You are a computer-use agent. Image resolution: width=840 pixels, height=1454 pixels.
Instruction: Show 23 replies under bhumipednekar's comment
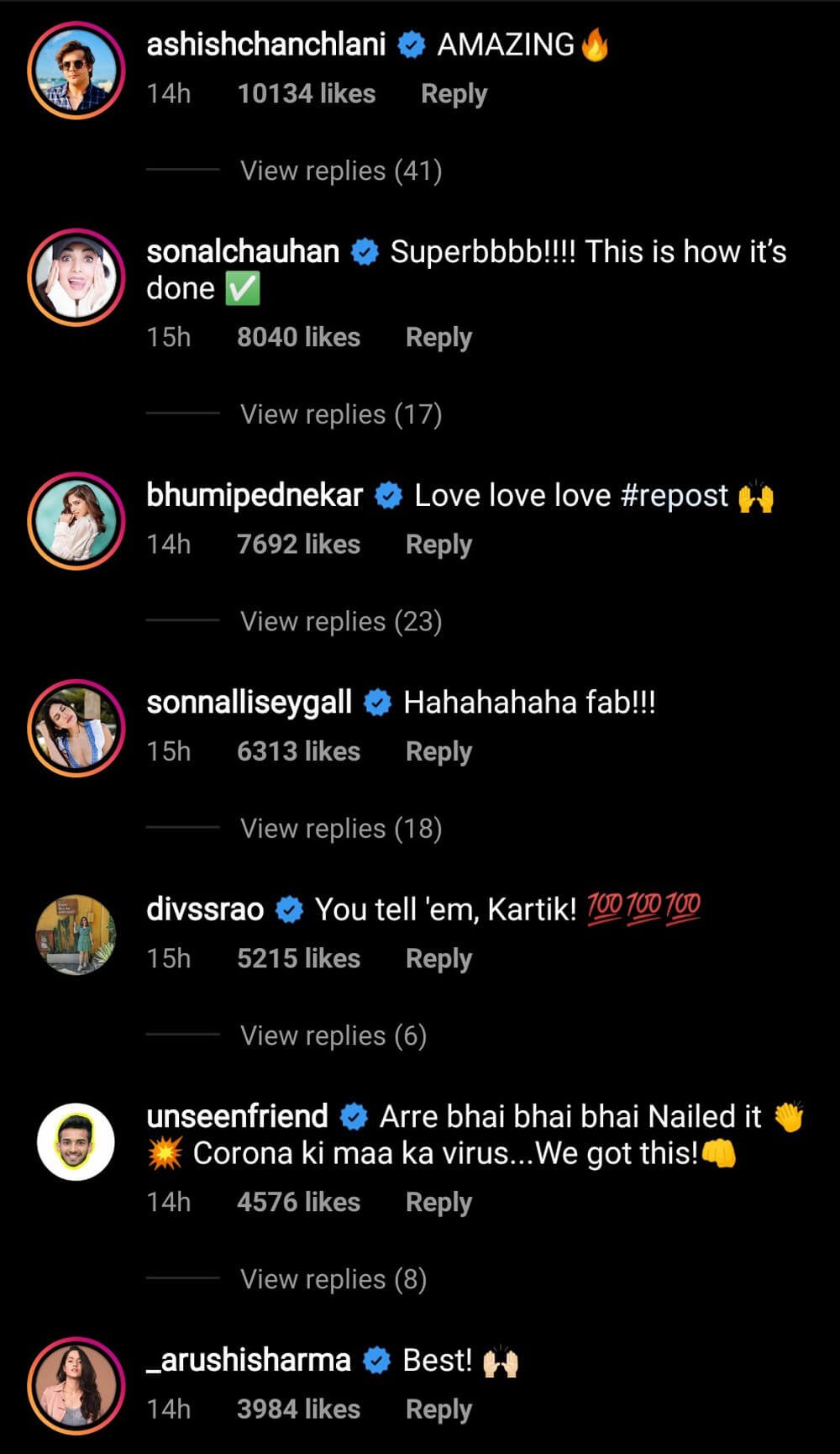pyautogui.click(x=340, y=622)
